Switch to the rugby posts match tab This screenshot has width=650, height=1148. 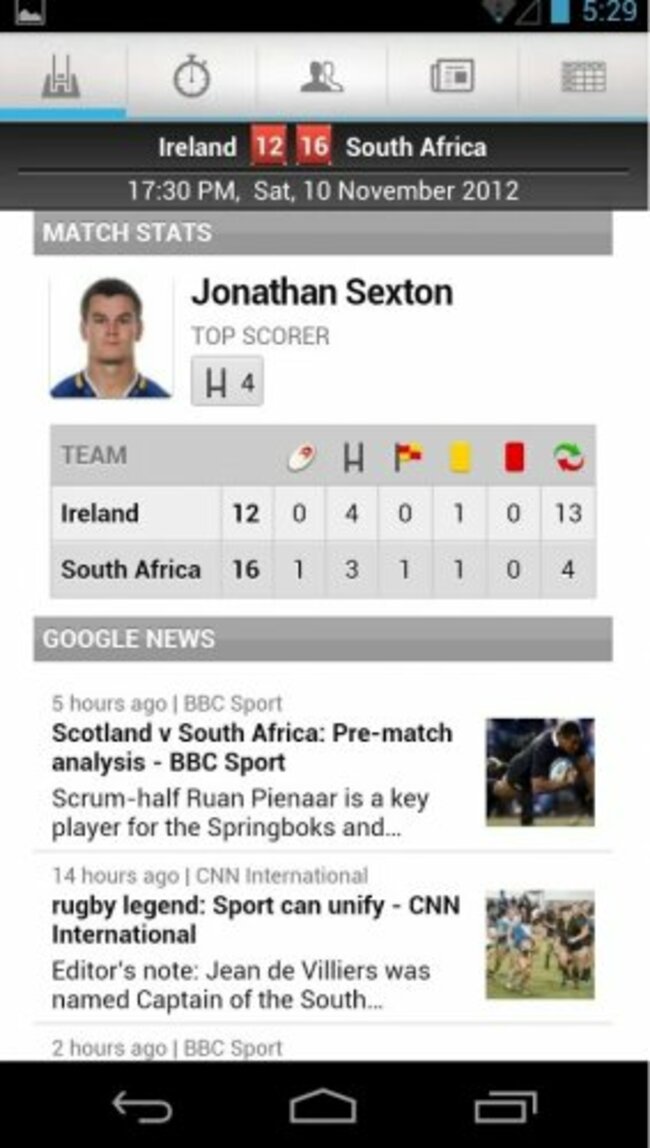point(62,77)
